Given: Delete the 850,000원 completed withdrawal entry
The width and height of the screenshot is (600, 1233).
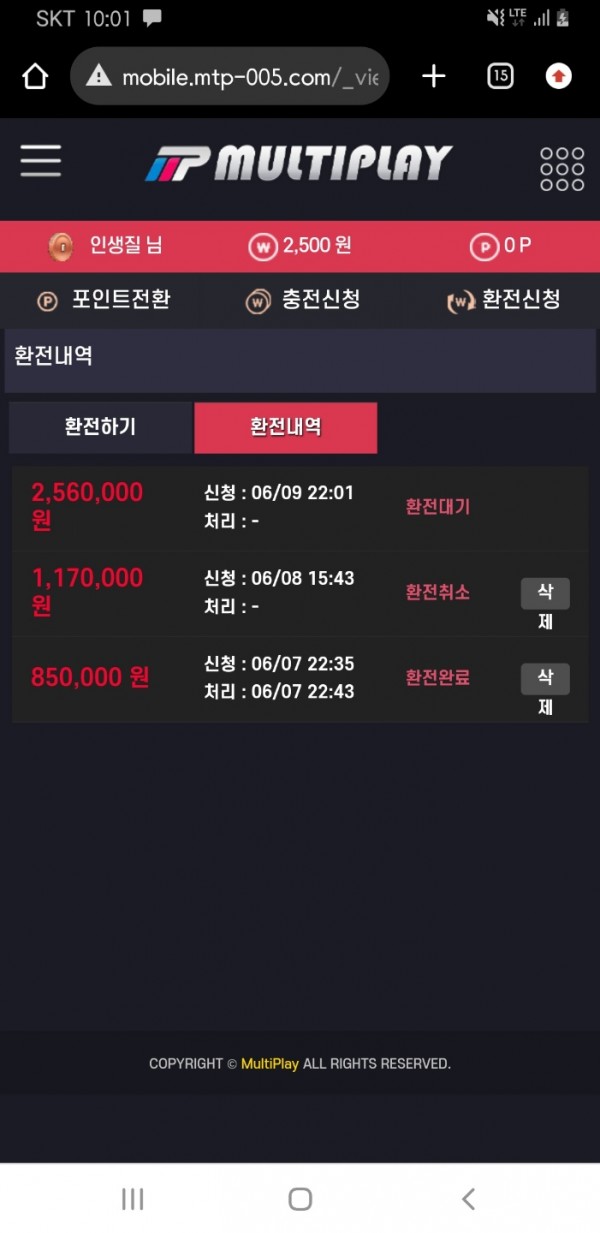Looking at the screenshot, I should click(x=545, y=679).
